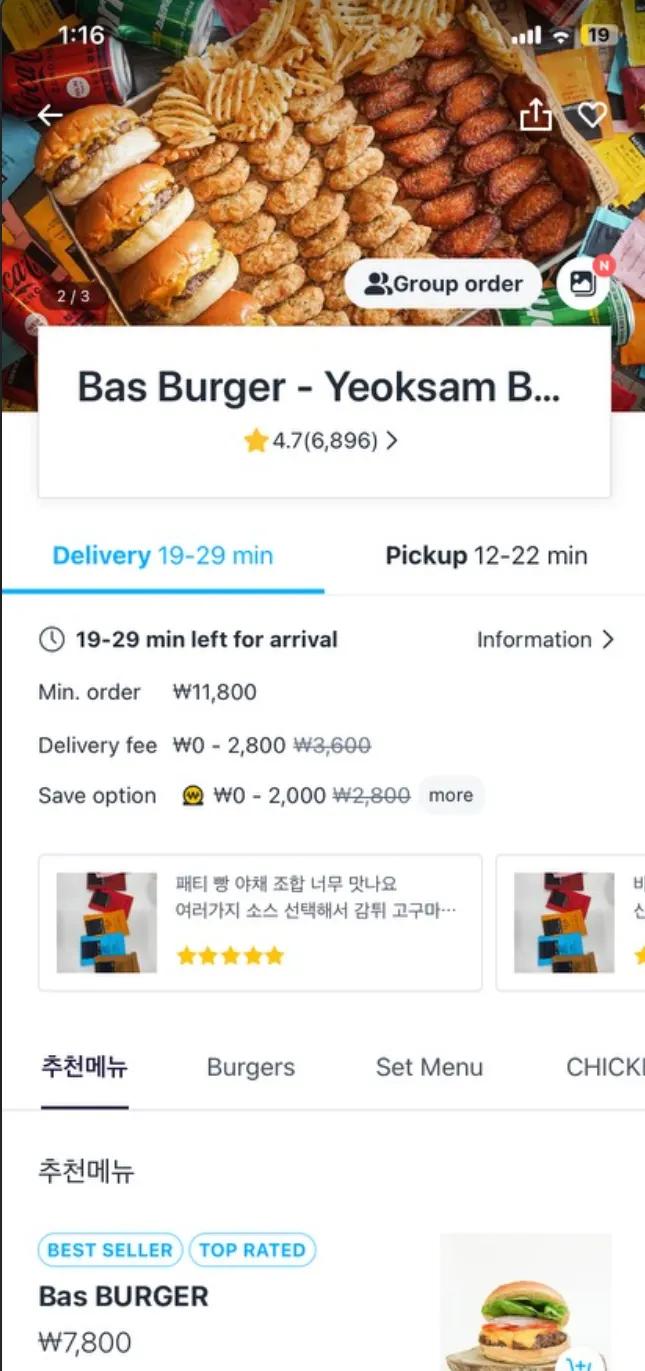
Task: Jump to the Set Menu tab
Action: [x=429, y=1067]
